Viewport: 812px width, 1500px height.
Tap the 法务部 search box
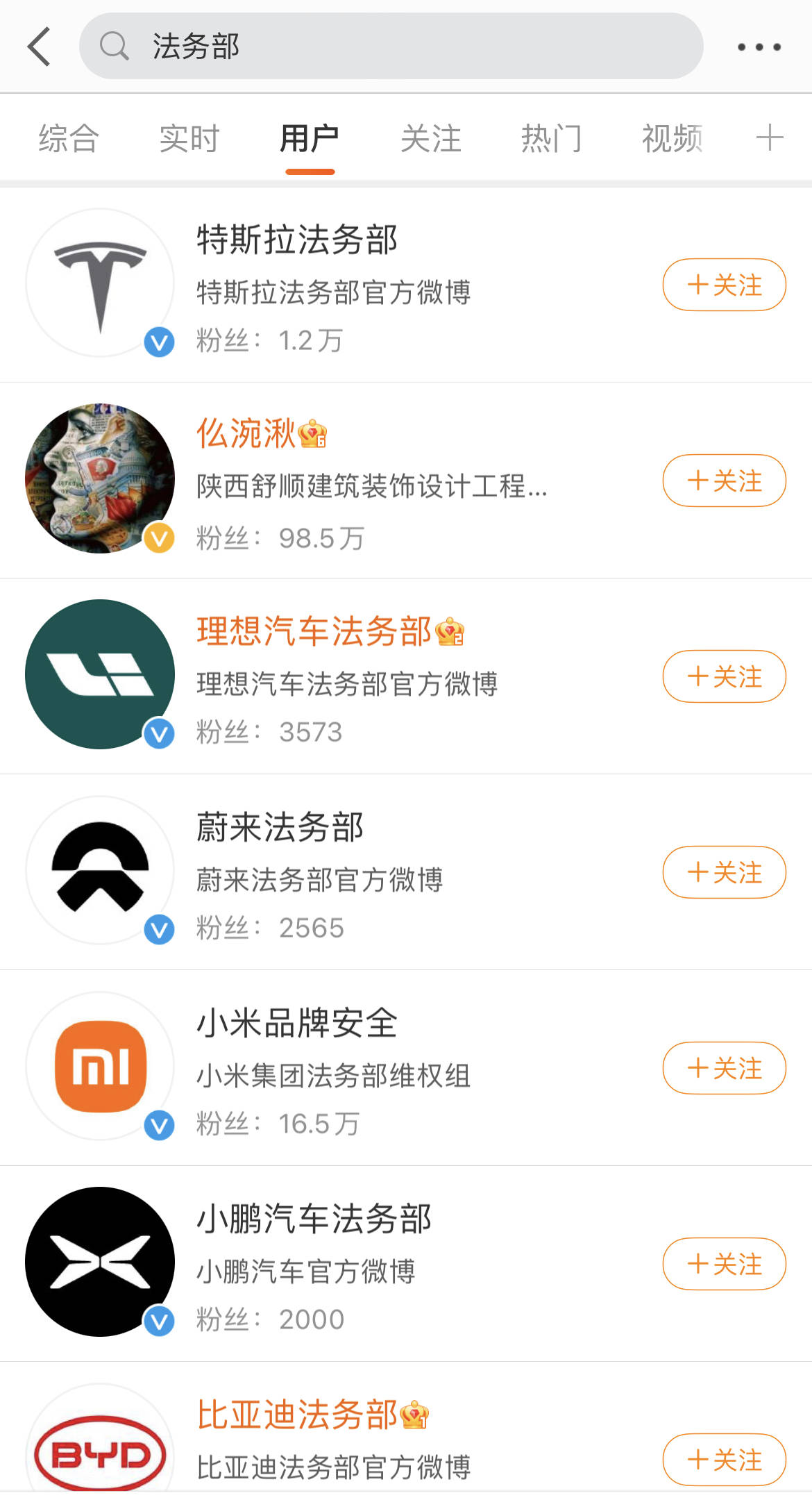pos(391,47)
